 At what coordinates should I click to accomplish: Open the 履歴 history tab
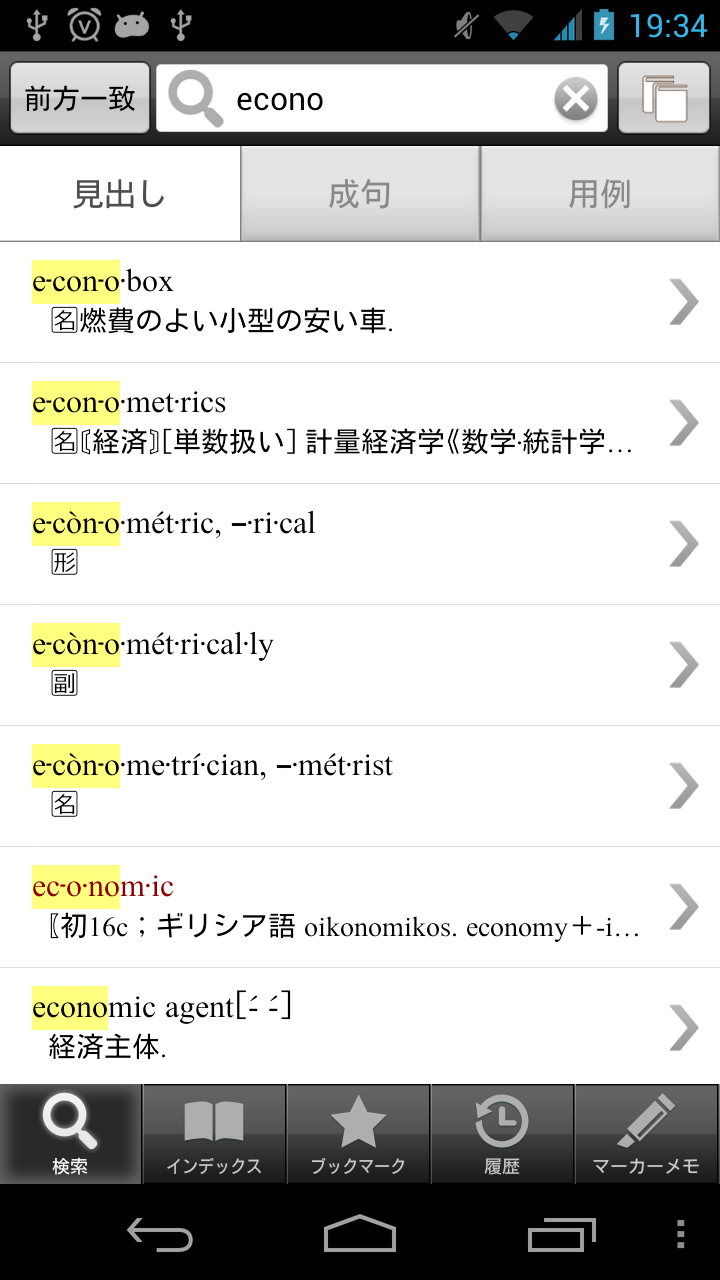[x=502, y=1134]
